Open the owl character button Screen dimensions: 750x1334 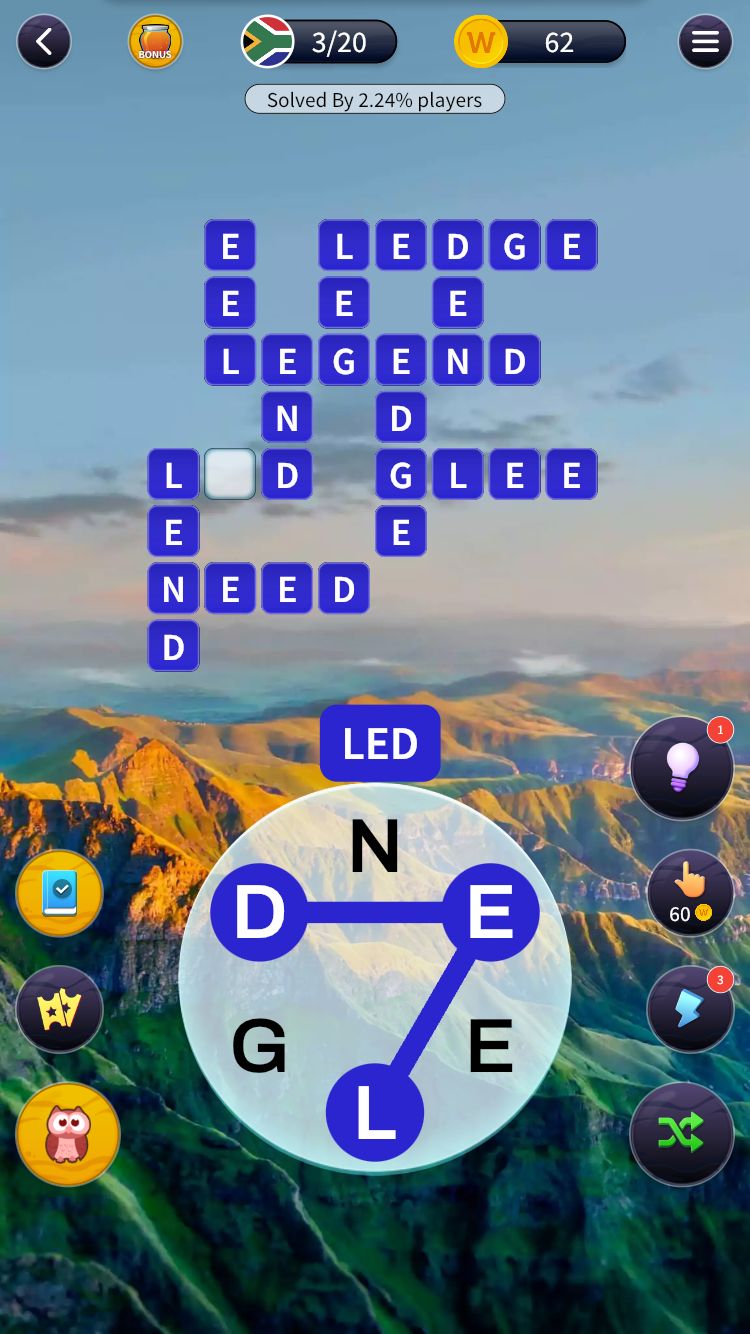tap(68, 1134)
